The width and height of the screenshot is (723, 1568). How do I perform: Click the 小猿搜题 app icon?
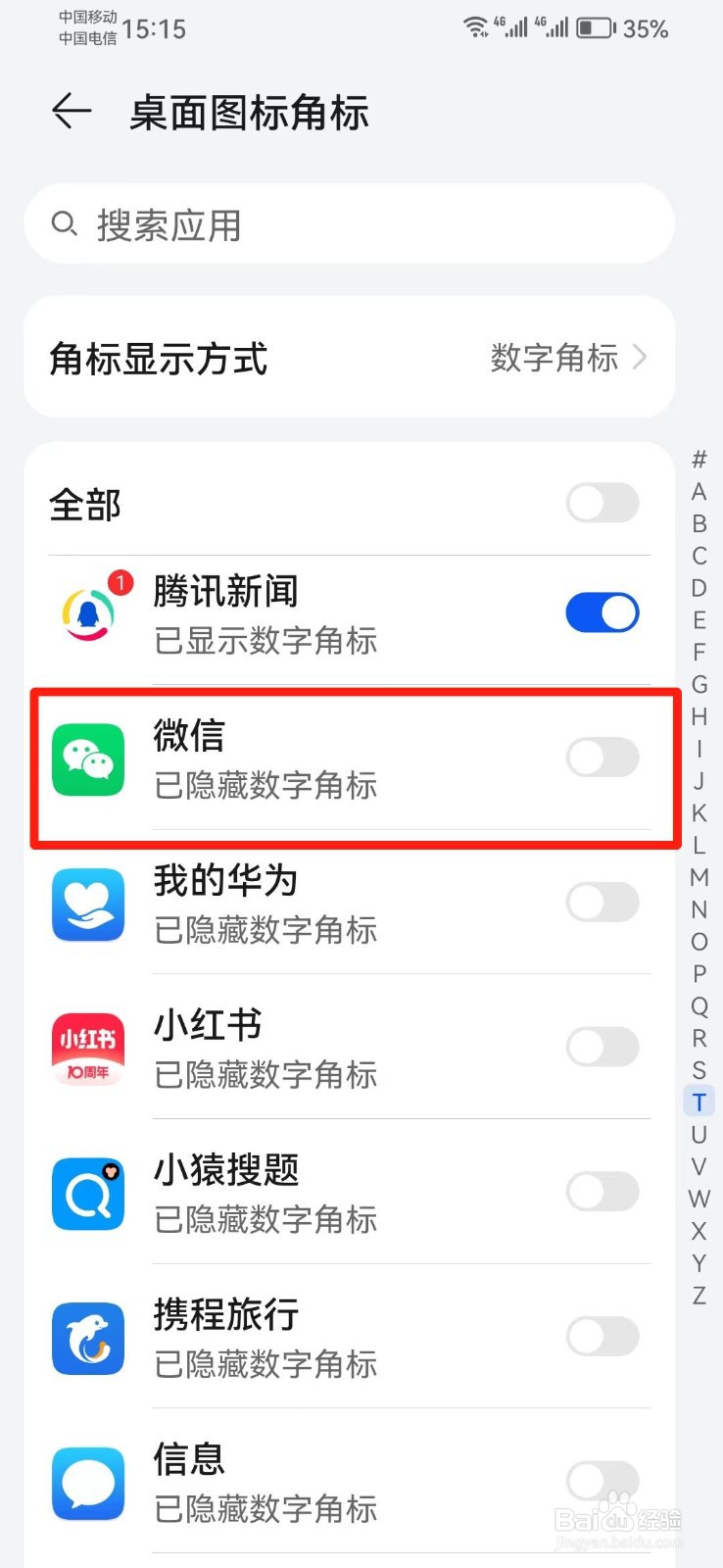tap(88, 1194)
